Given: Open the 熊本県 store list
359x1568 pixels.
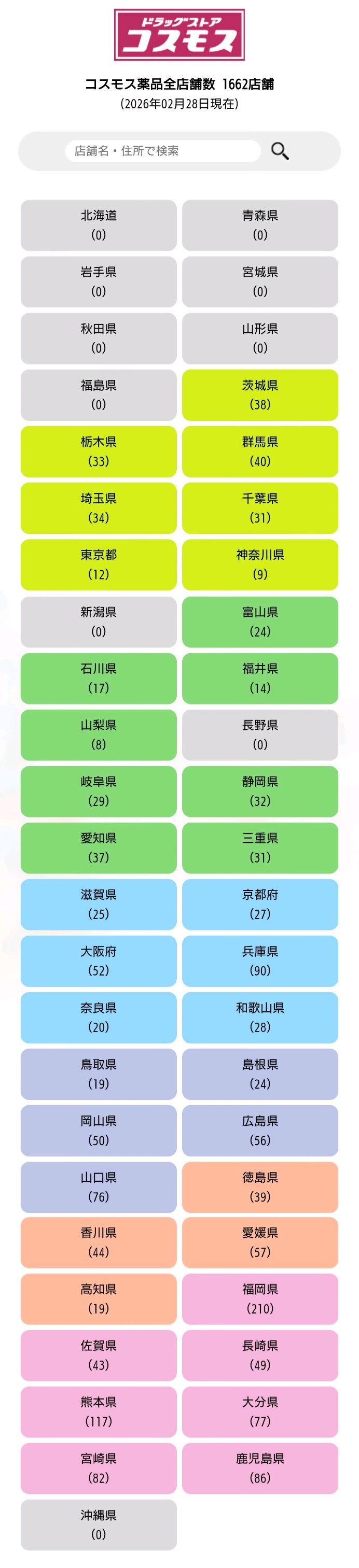Looking at the screenshot, I should [x=98, y=1411].
